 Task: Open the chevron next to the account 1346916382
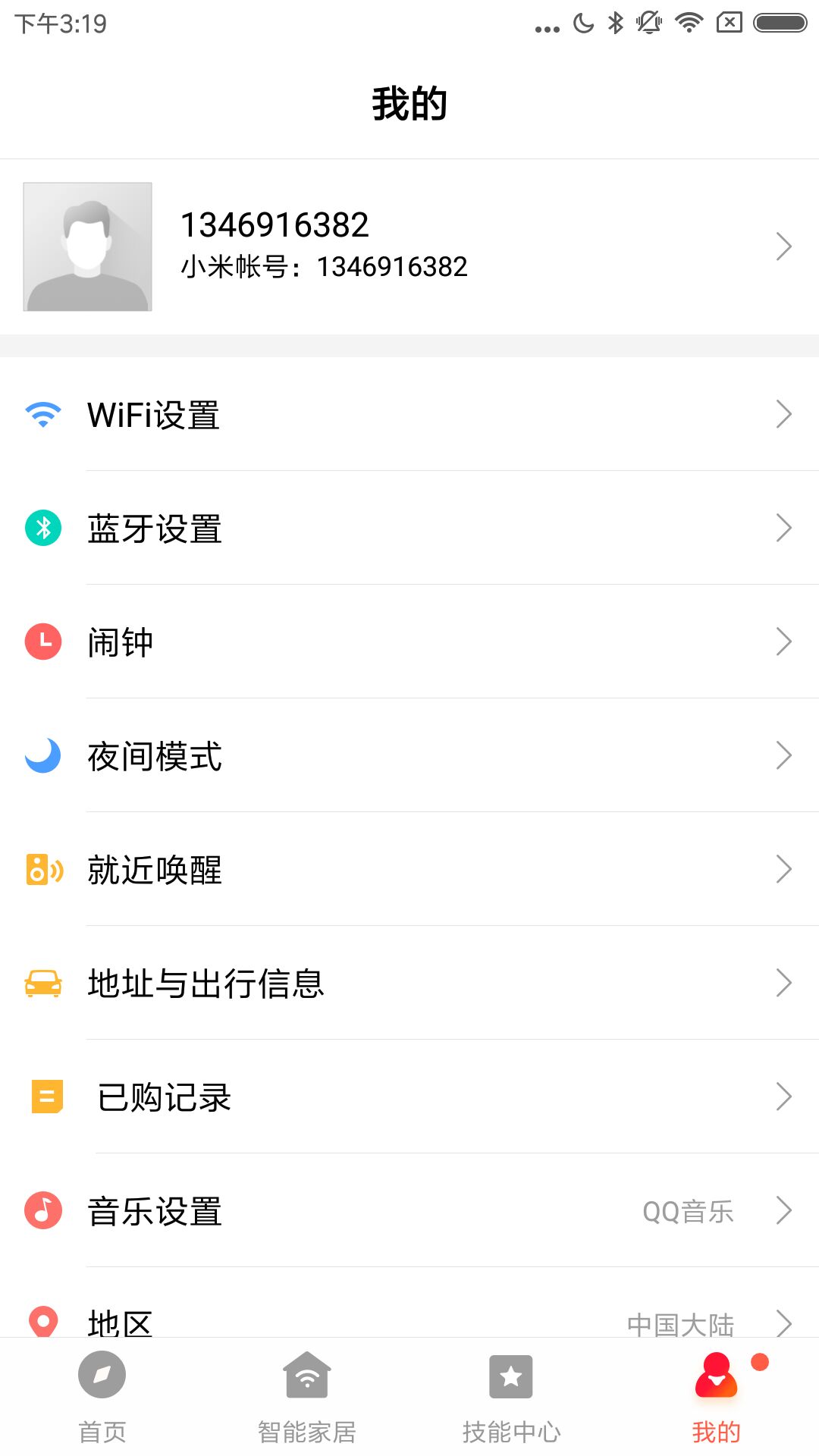(x=785, y=246)
